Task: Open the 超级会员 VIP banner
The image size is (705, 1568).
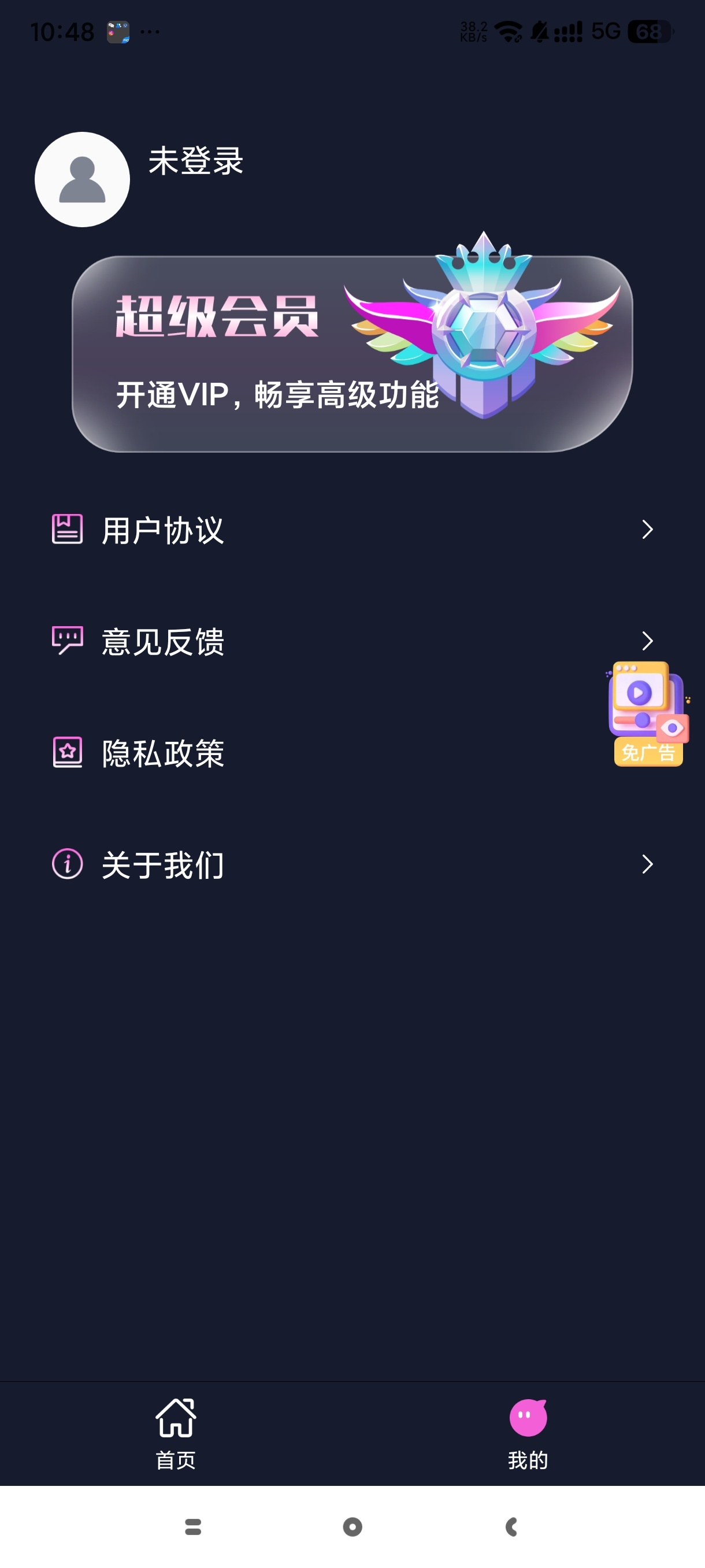Action: point(351,354)
